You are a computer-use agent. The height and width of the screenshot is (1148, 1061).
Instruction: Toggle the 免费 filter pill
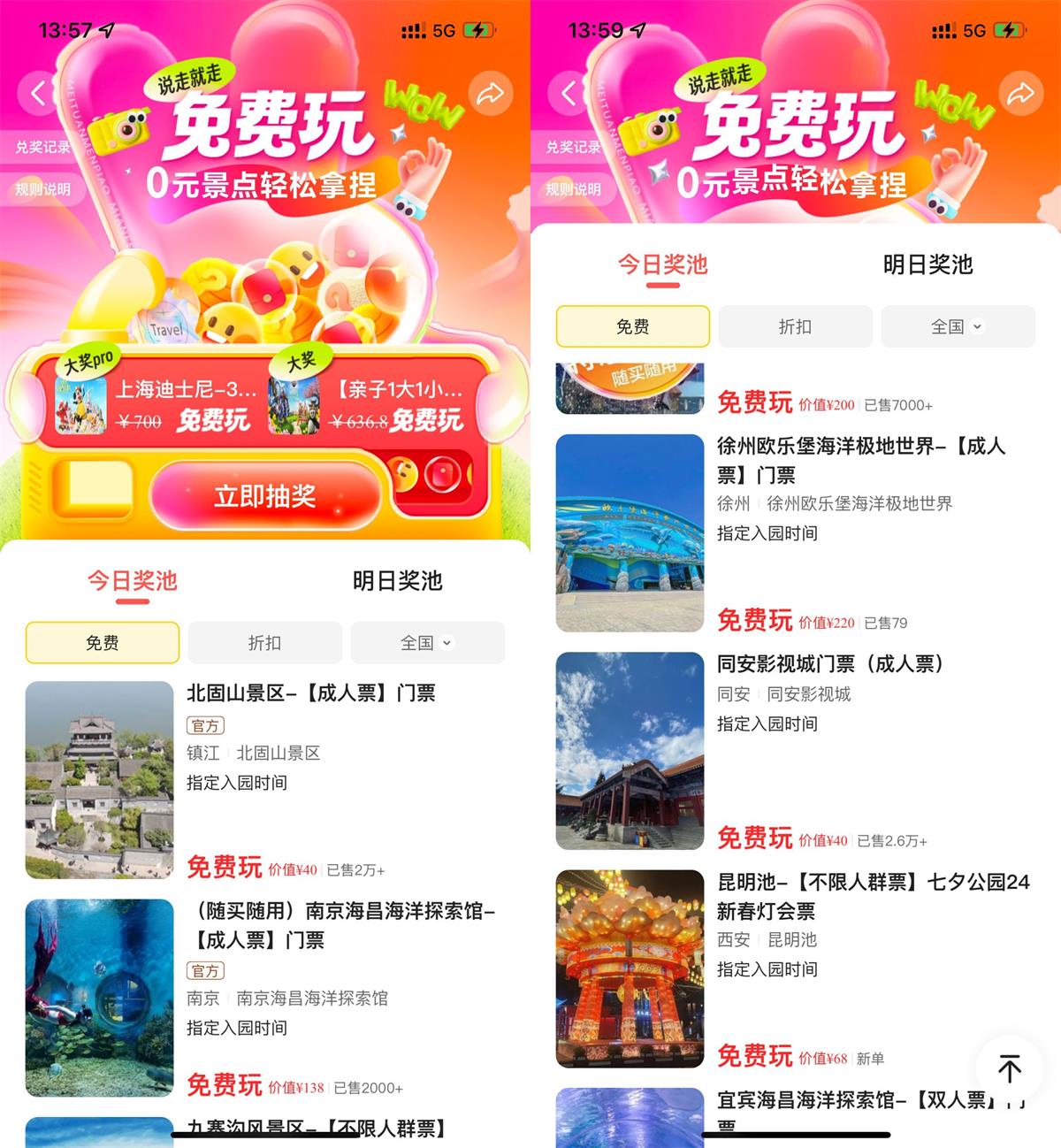pos(102,643)
